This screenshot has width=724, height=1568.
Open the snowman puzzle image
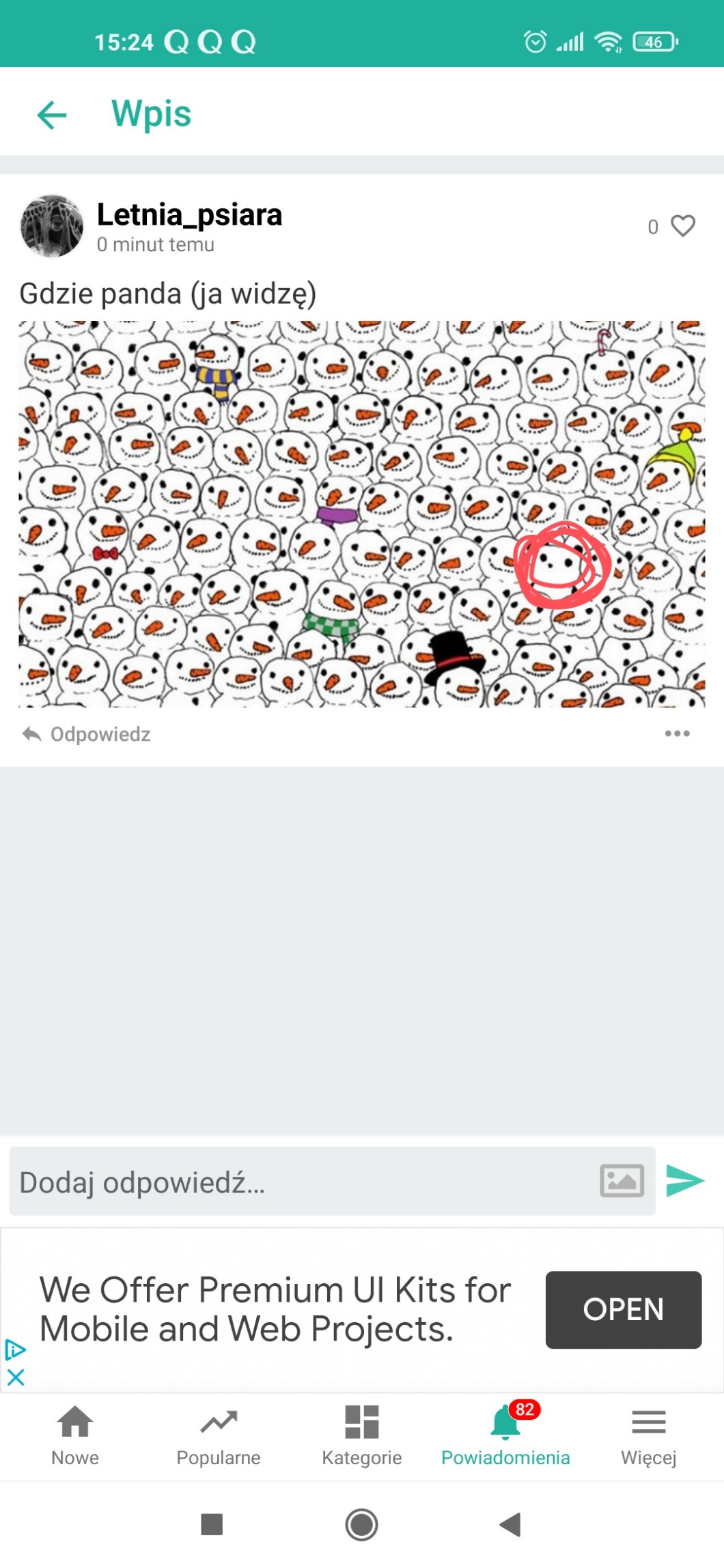coord(361,514)
